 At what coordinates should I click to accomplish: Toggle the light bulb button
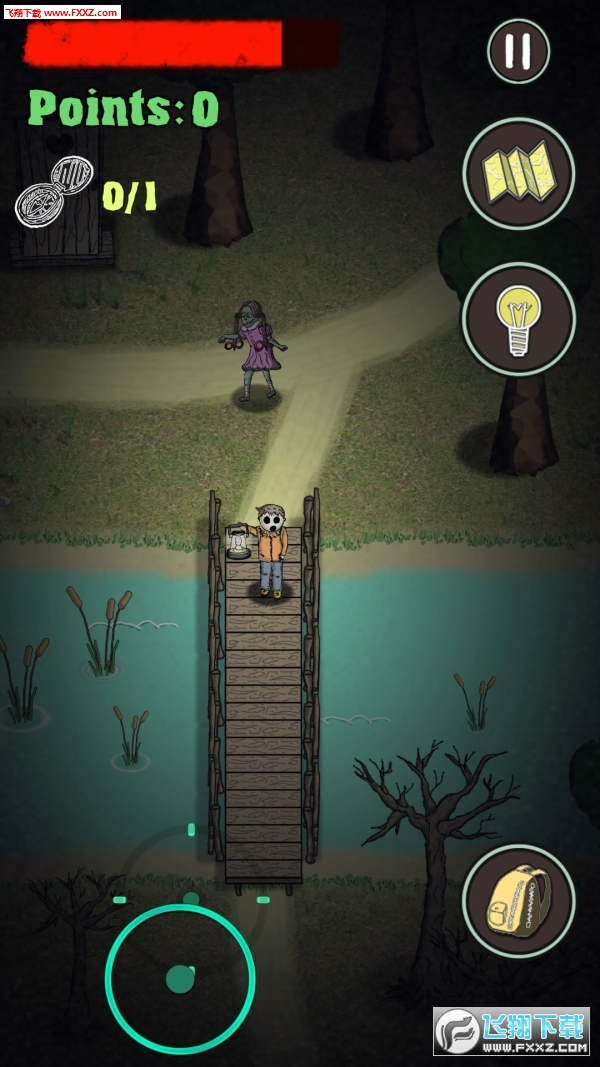[518, 318]
